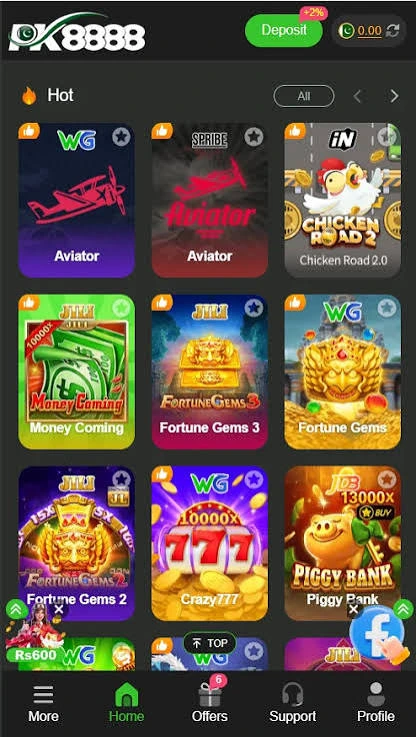Open the Crazy777 slot game
Viewport: 416px width, 737px height.
point(210,543)
